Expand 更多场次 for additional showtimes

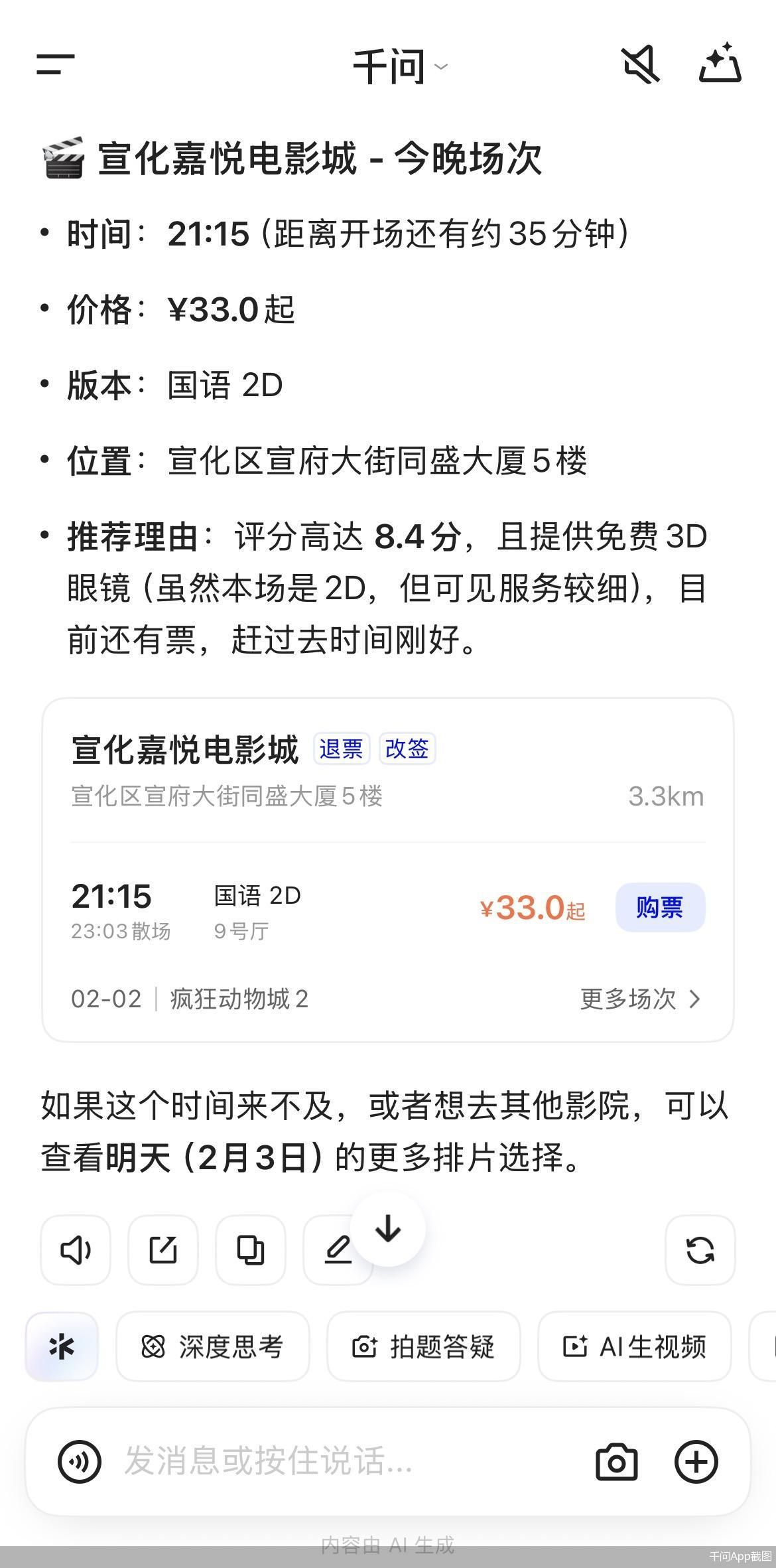tap(640, 999)
